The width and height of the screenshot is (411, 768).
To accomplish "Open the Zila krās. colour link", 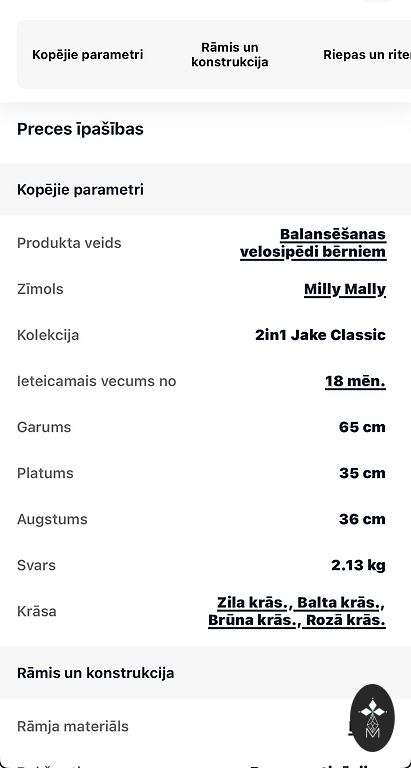I will tap(255, 602).
